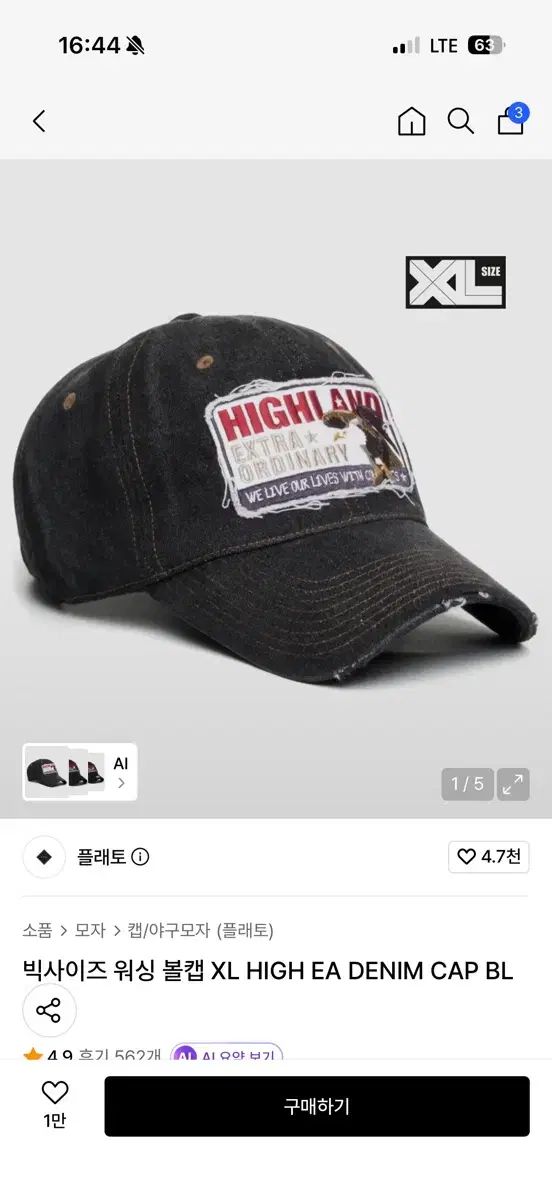Go back with the arrow icon
This screenshot has height=1200, width=552.
coord(39,122)
